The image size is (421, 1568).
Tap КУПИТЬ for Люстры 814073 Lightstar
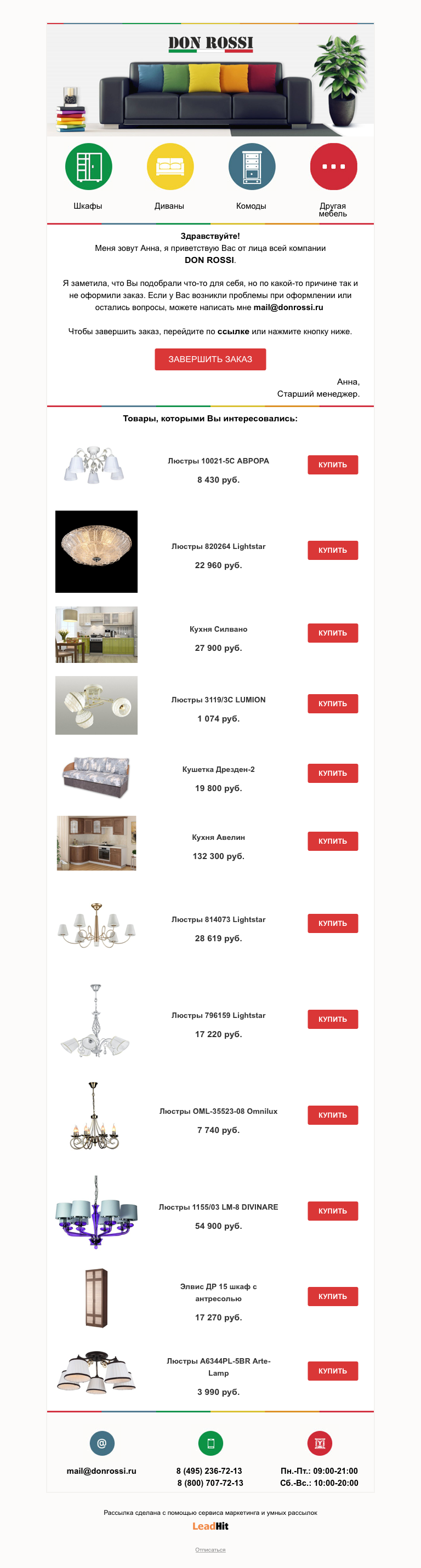333,923
